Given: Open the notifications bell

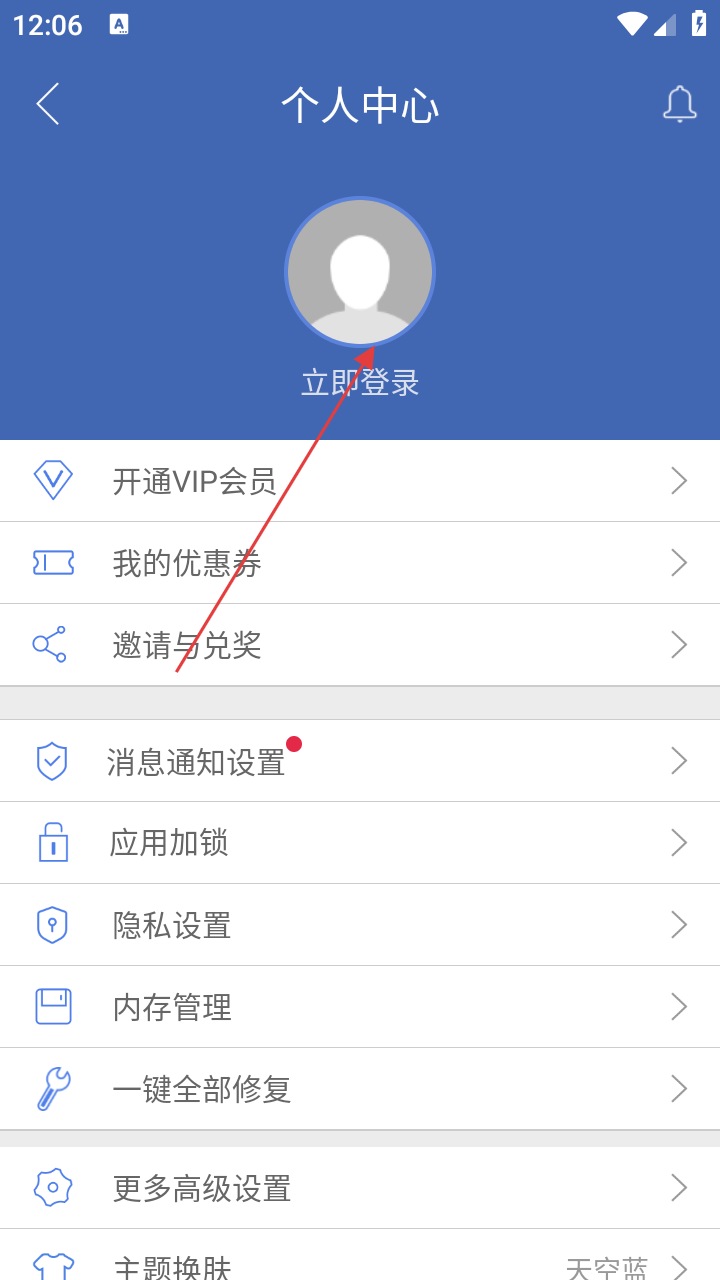Looking at the screenshot, I should pos(679,104).
